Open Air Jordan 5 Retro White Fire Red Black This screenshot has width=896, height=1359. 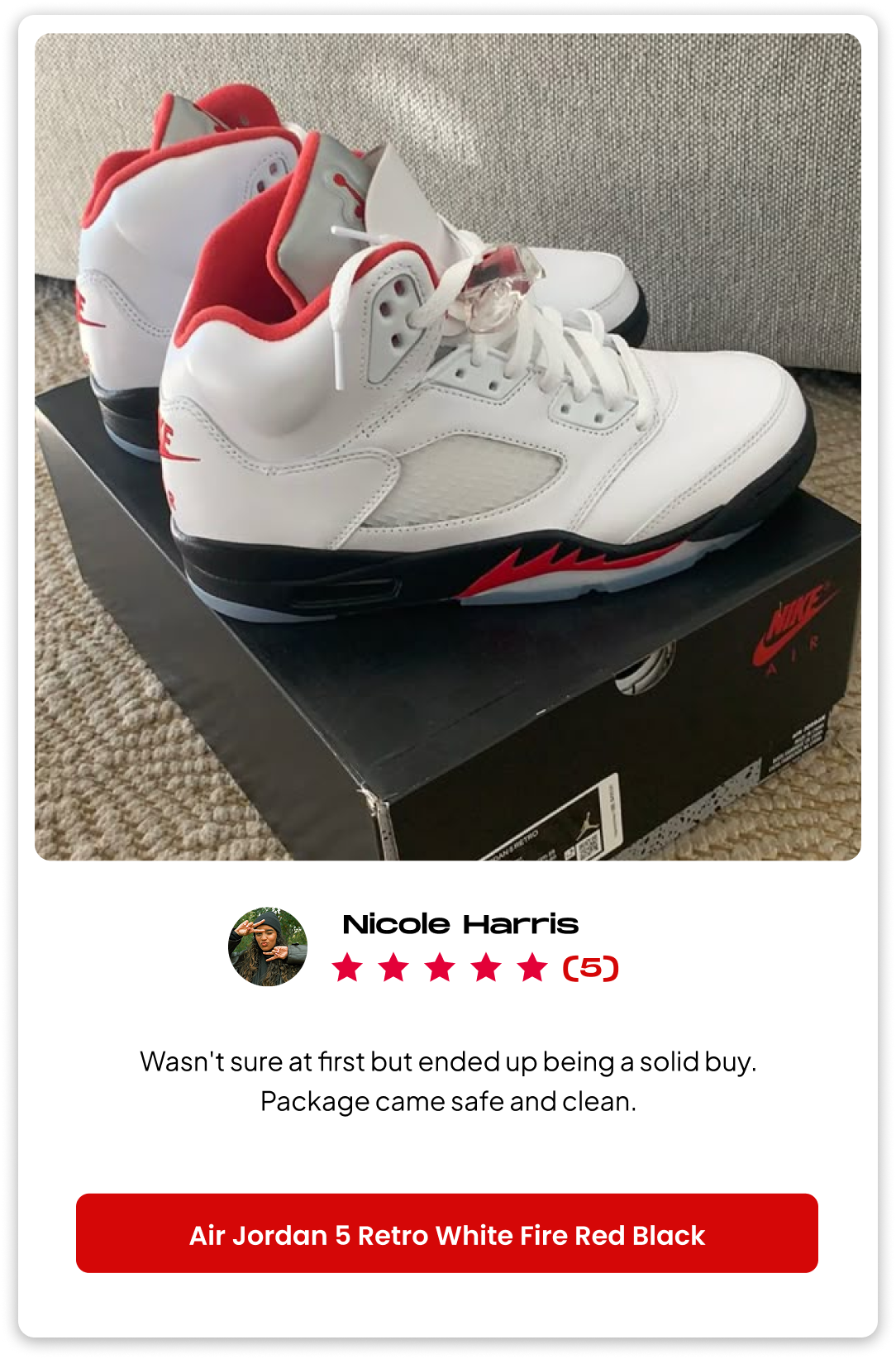pos(446,1233)
